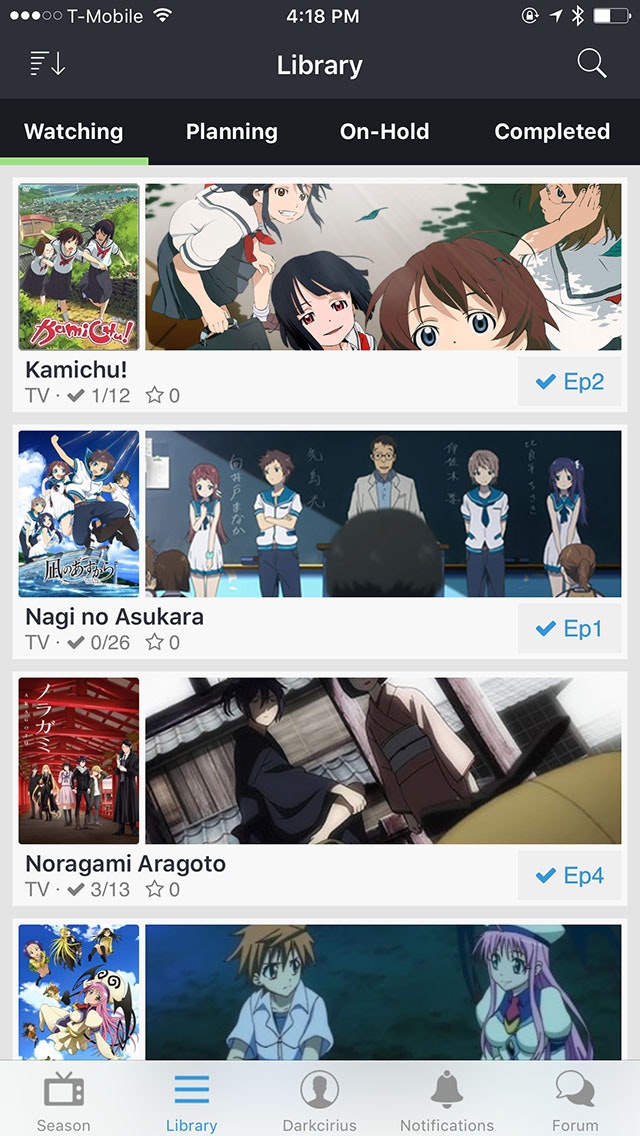Tap the Library tab in bottom bar
Viewport: 640px width, 1136px height.
pyautogui.click(x=192, y=1100)
